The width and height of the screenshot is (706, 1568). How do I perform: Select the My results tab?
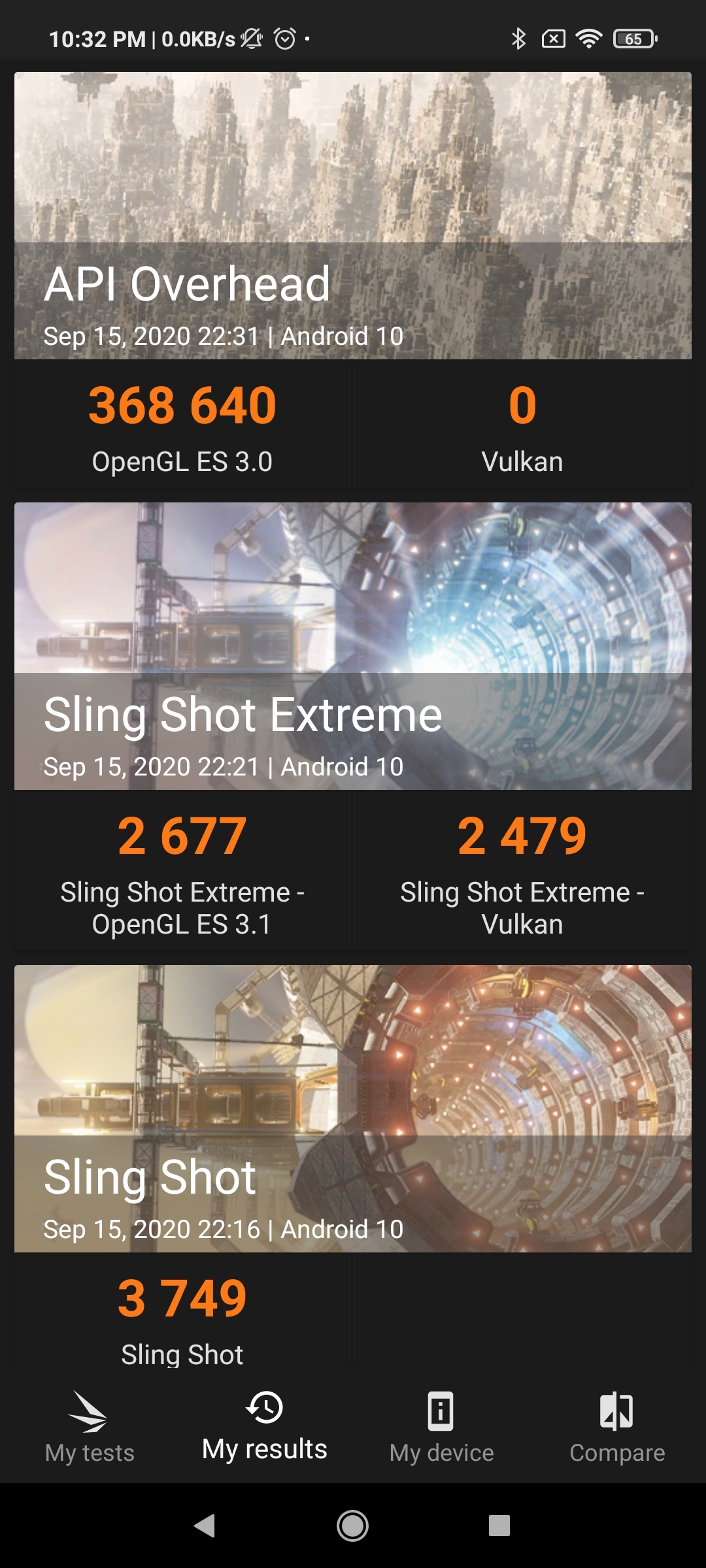point(264,1428)
